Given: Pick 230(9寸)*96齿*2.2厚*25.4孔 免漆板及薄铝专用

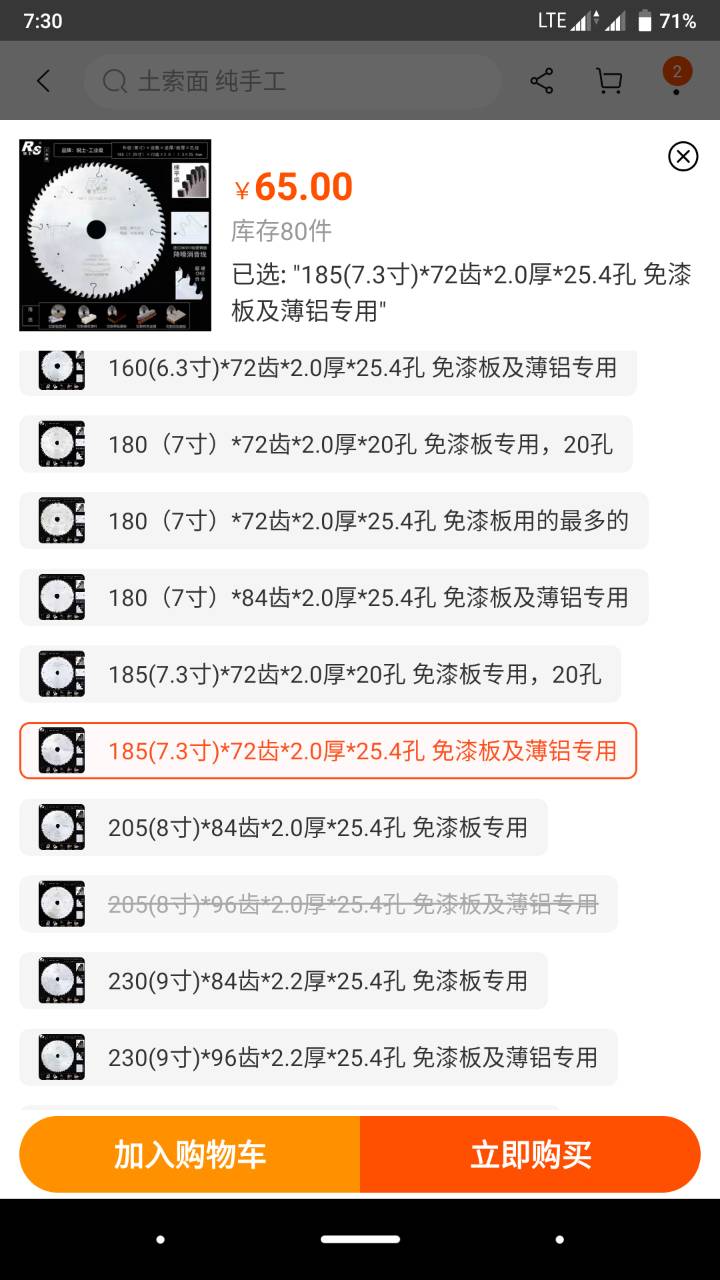Looking at the screenshot, I should 318,1058.
